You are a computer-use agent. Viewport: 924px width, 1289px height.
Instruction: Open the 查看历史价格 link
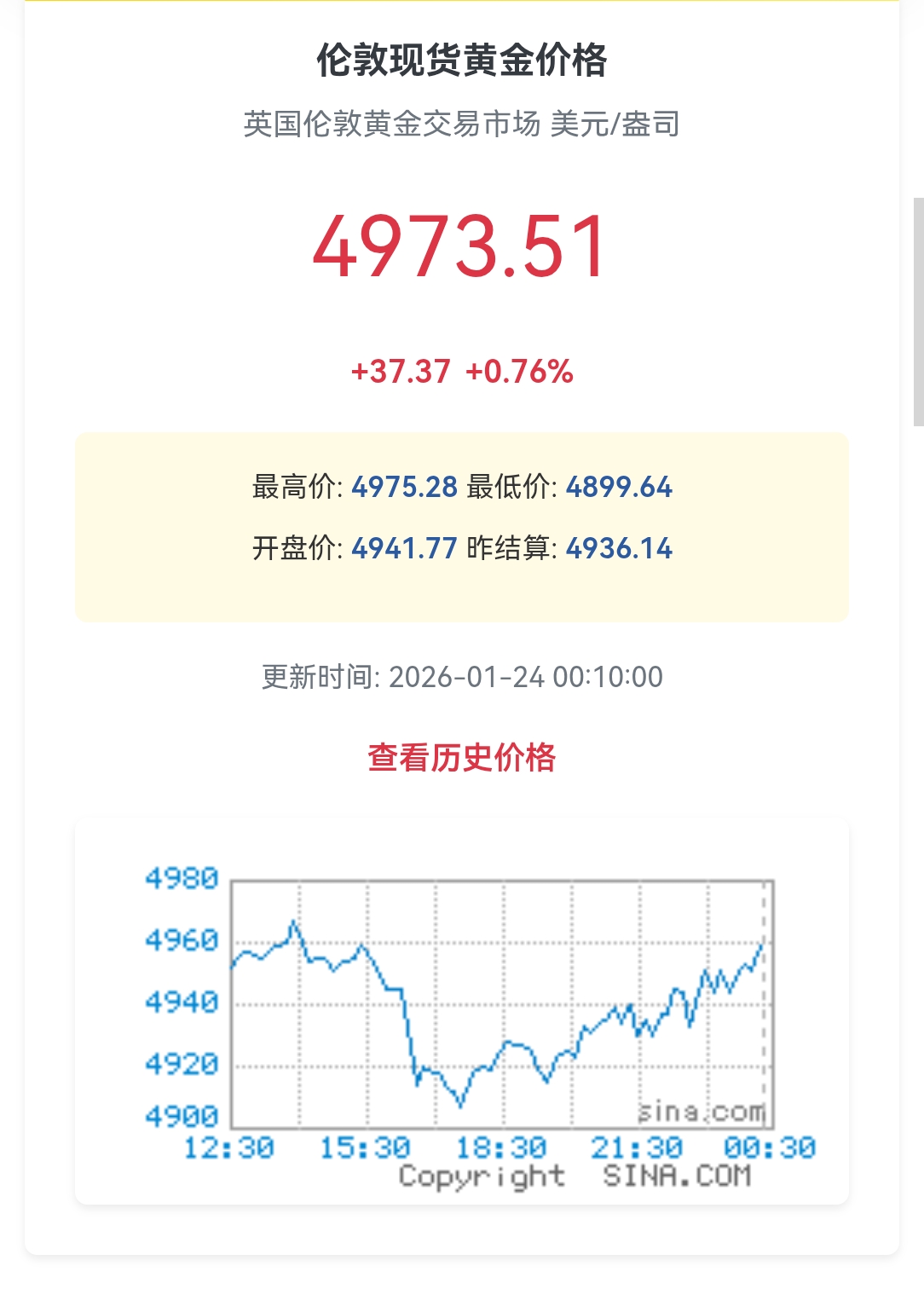(461, 757)
